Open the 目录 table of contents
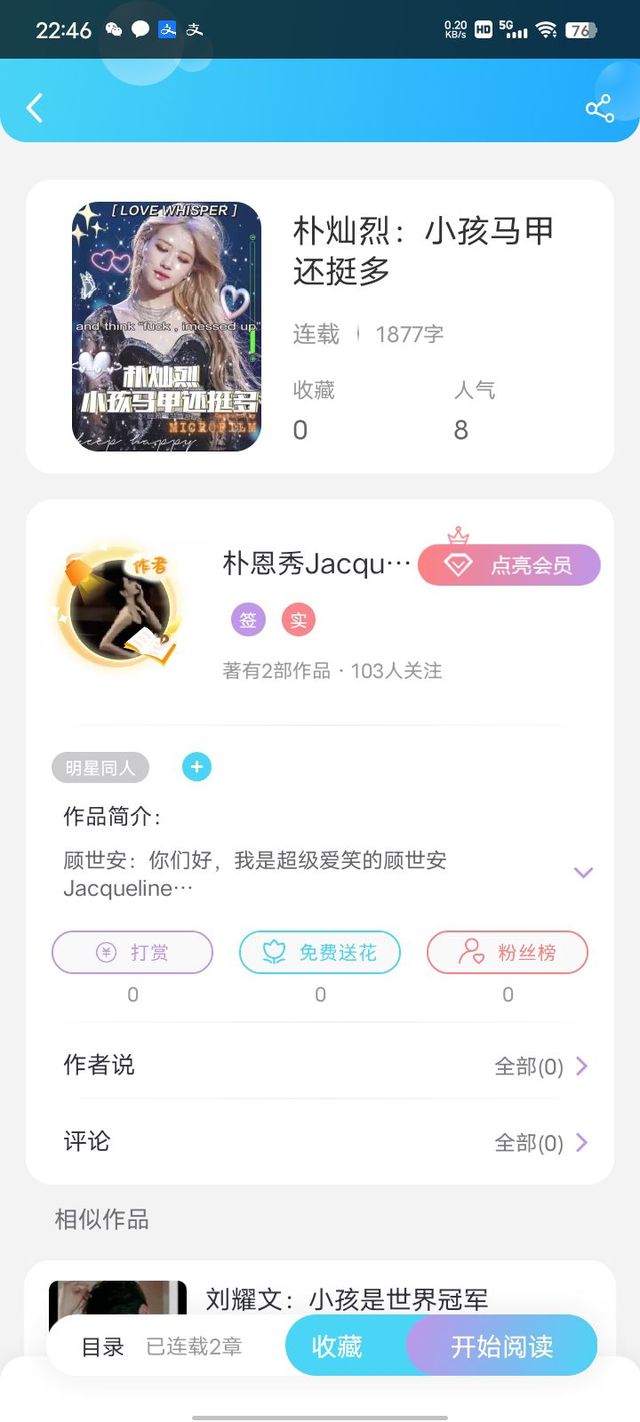The width and height of the screenshot is (640, 1422). tap(102, 1347)
